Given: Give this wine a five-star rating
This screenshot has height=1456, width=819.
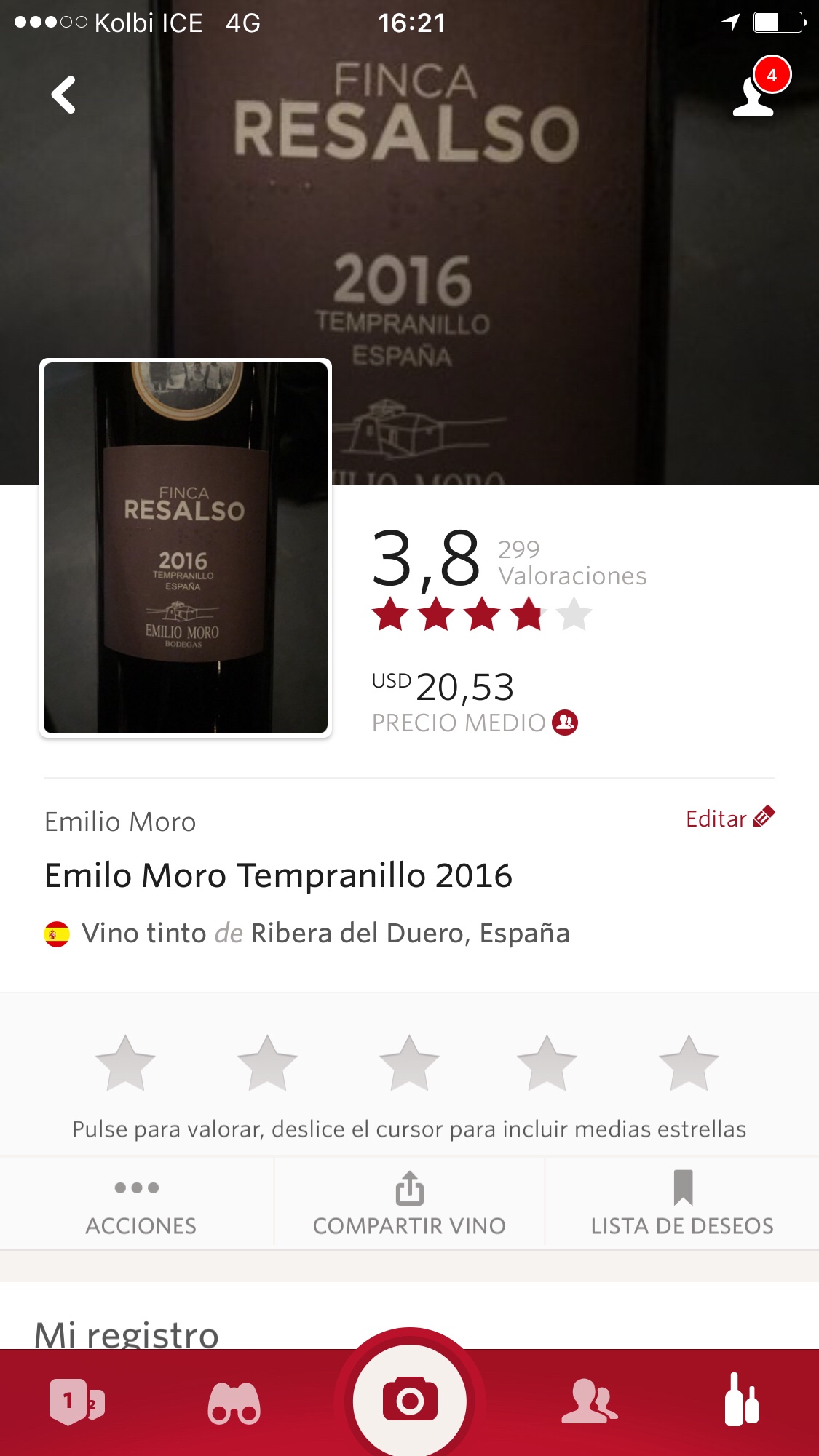Looking at the screenshot, I should 688,1063.
